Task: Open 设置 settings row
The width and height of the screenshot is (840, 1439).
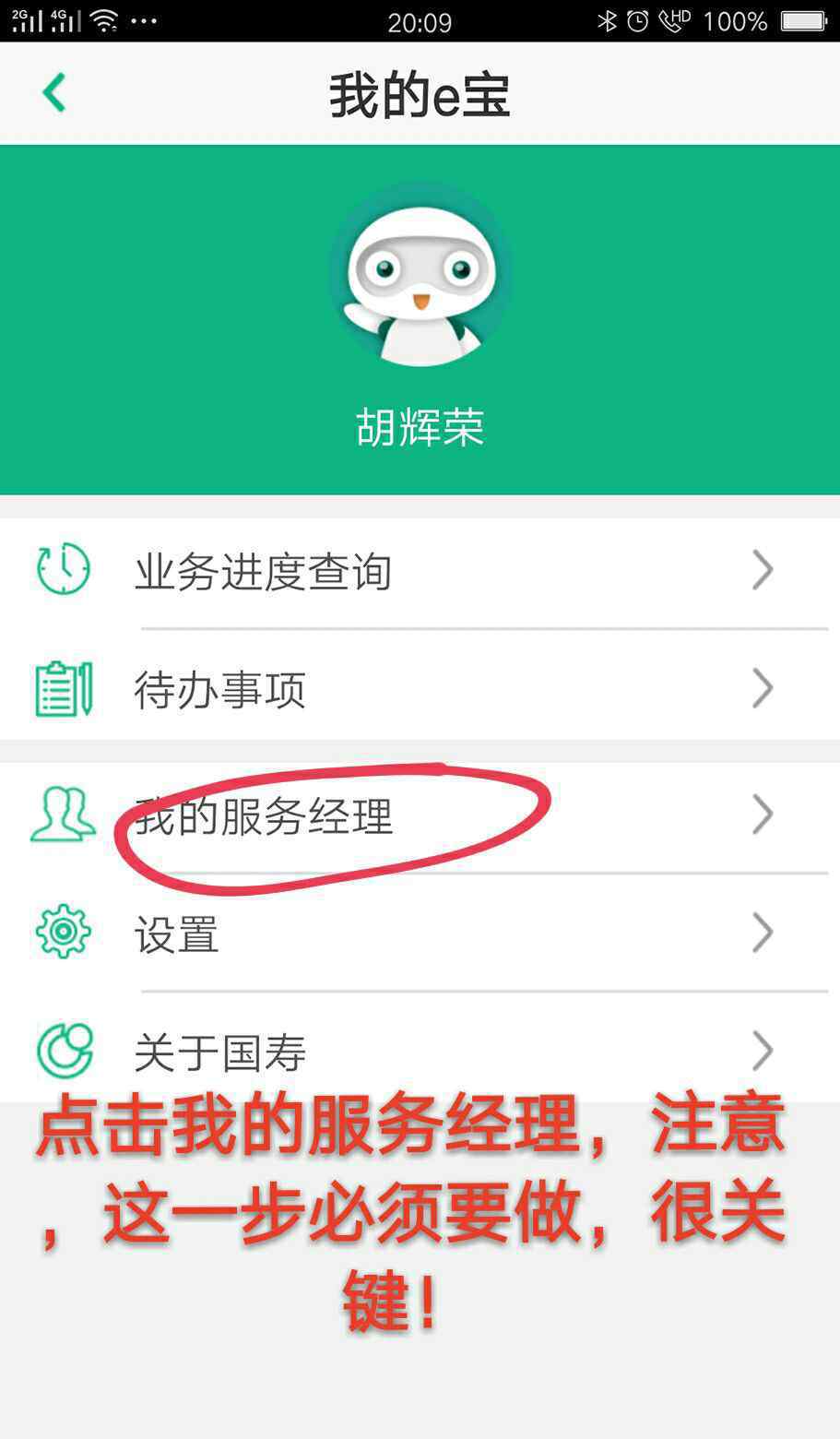Action: [420, 934]
